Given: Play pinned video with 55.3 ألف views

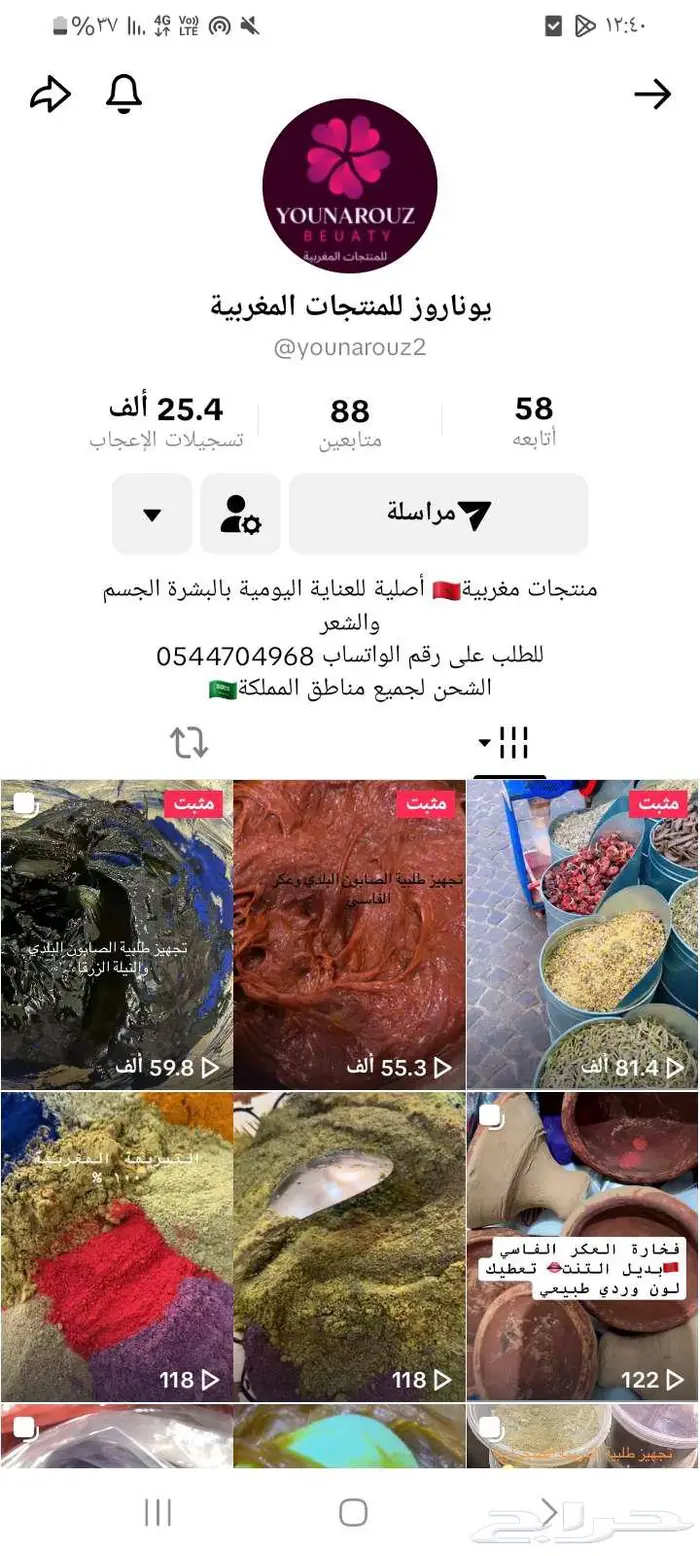Looking at the screenshot, I should [x=349, y=934].
